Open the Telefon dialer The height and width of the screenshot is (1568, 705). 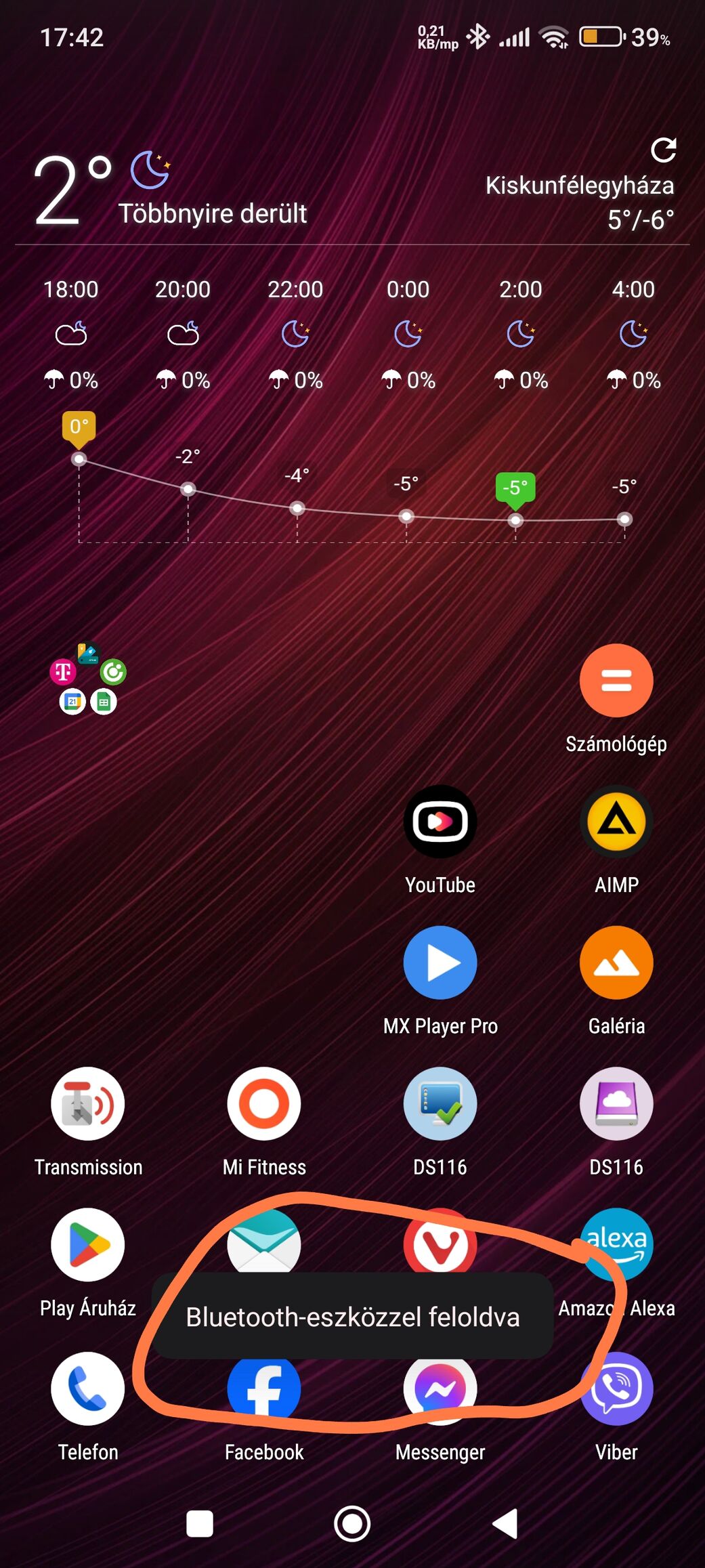click(x=88, y=1389)
